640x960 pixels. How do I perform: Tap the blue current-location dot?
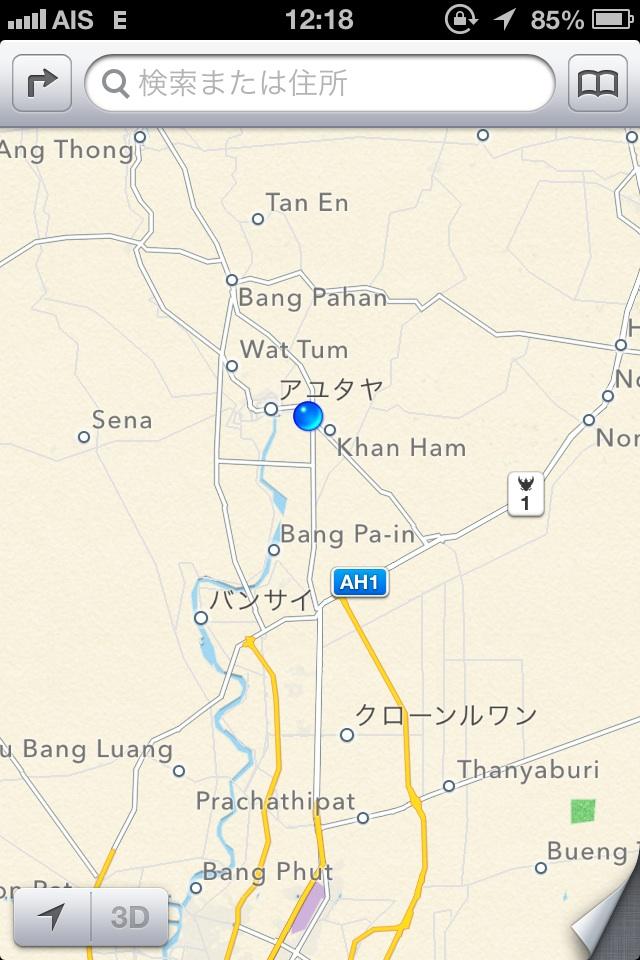click(309, 416)
